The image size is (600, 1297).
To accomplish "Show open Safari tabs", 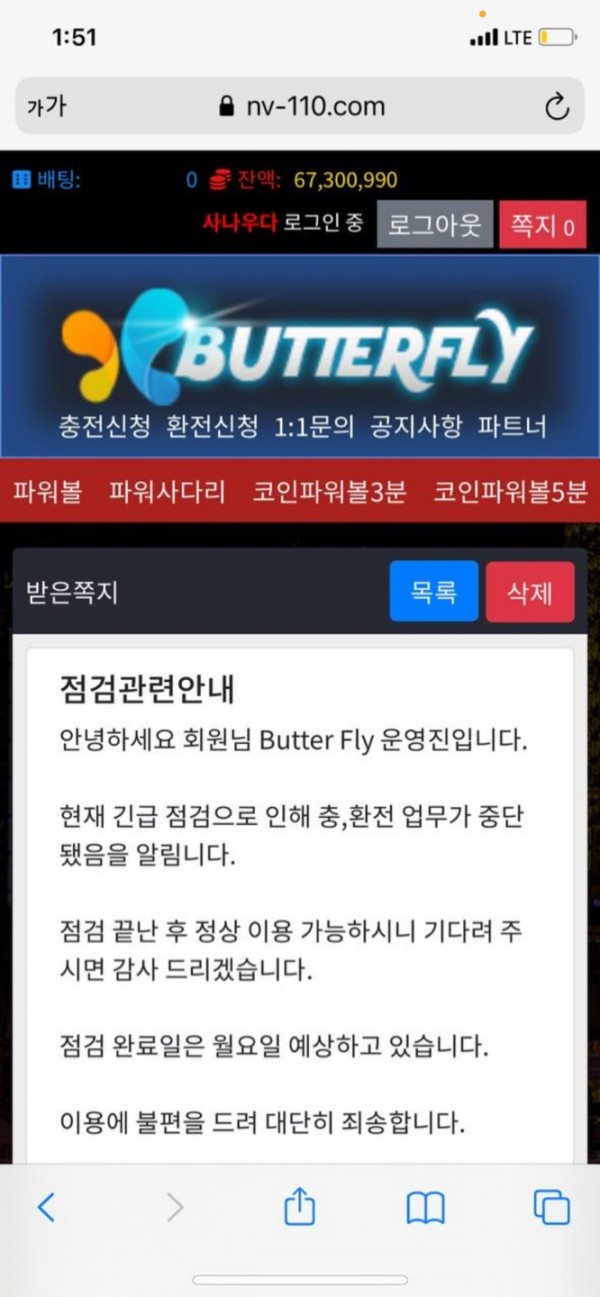I will (x=551, y=1208).
